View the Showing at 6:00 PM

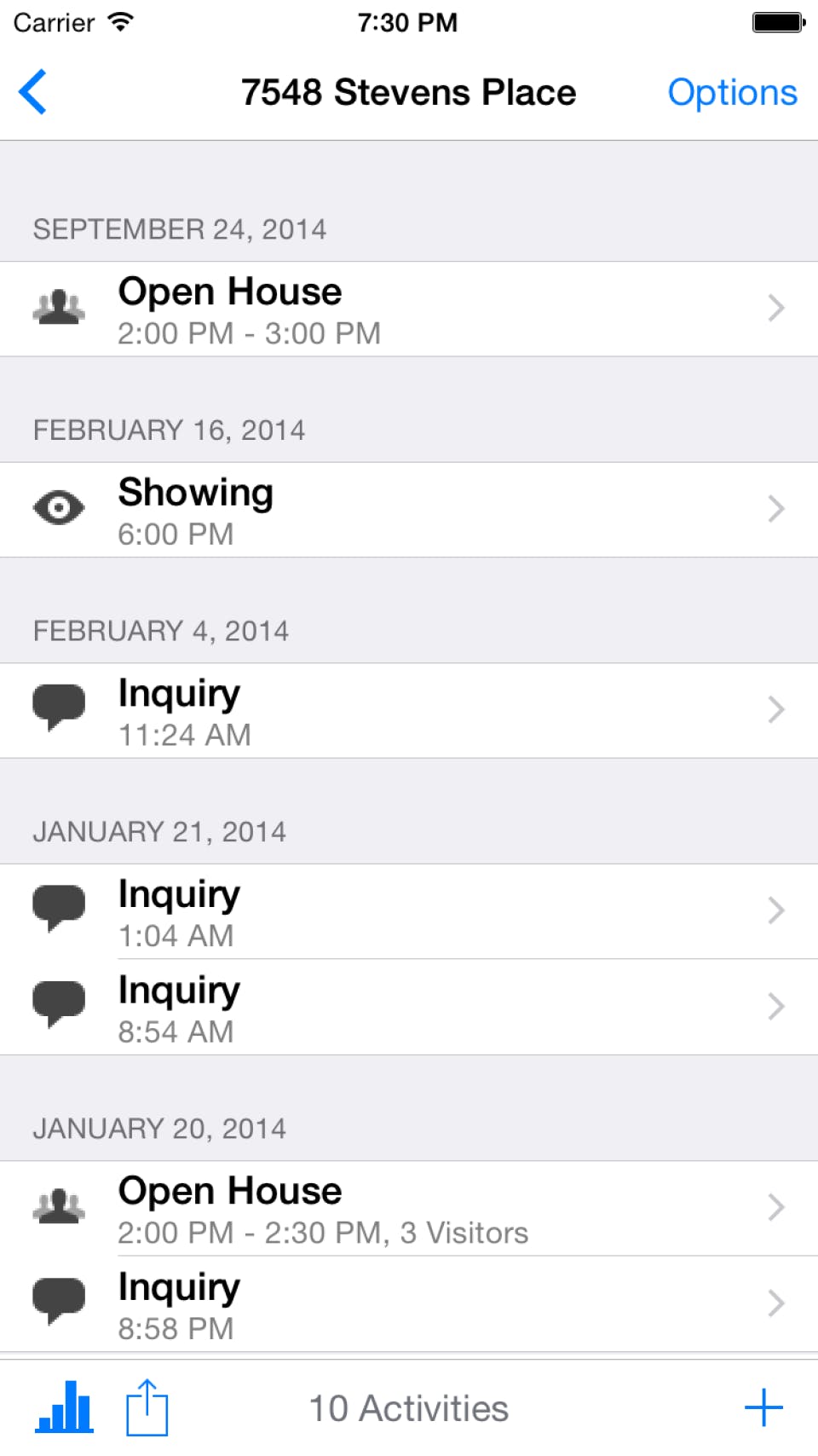click(x=409, y=510)
